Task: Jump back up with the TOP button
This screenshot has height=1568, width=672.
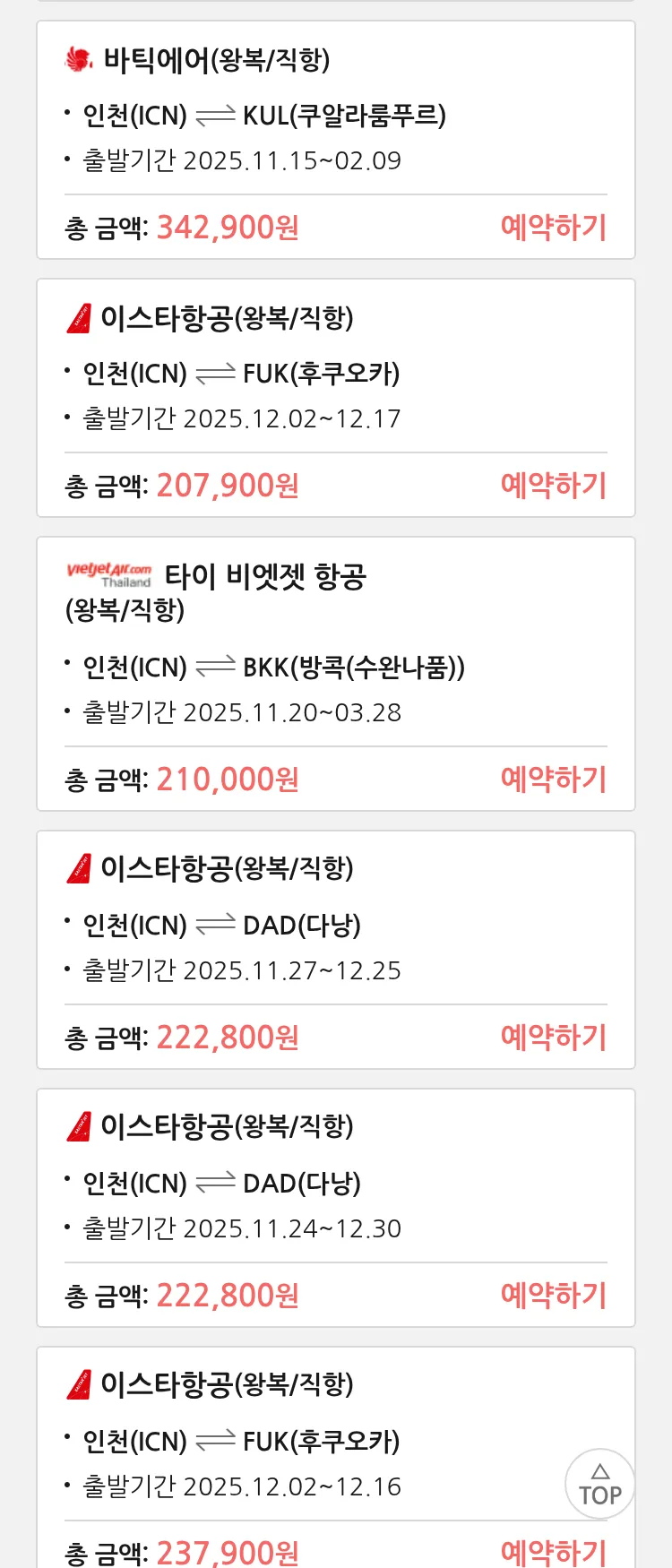Action: [599, 1484]
